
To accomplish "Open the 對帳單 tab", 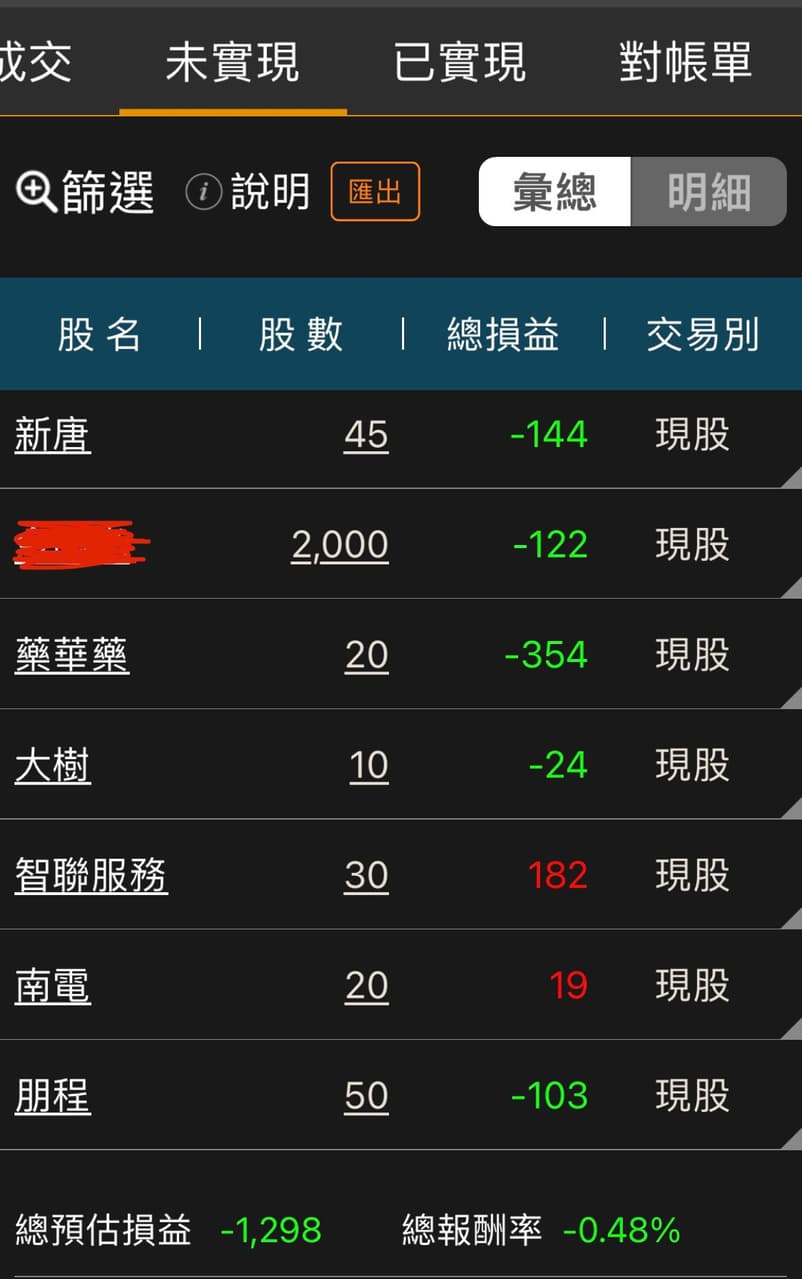I will click(x=685, y=62).
